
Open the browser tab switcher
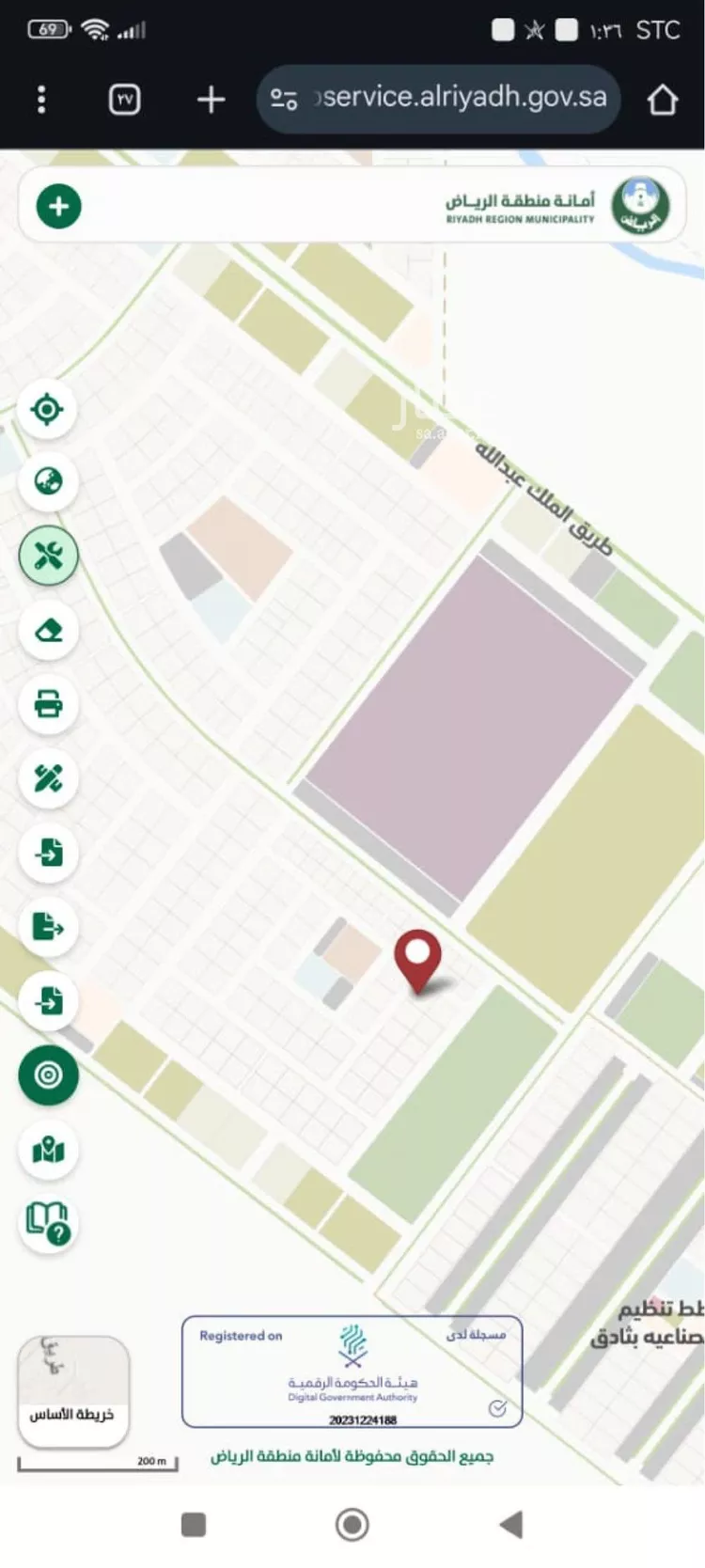click(x=125, y=99)
